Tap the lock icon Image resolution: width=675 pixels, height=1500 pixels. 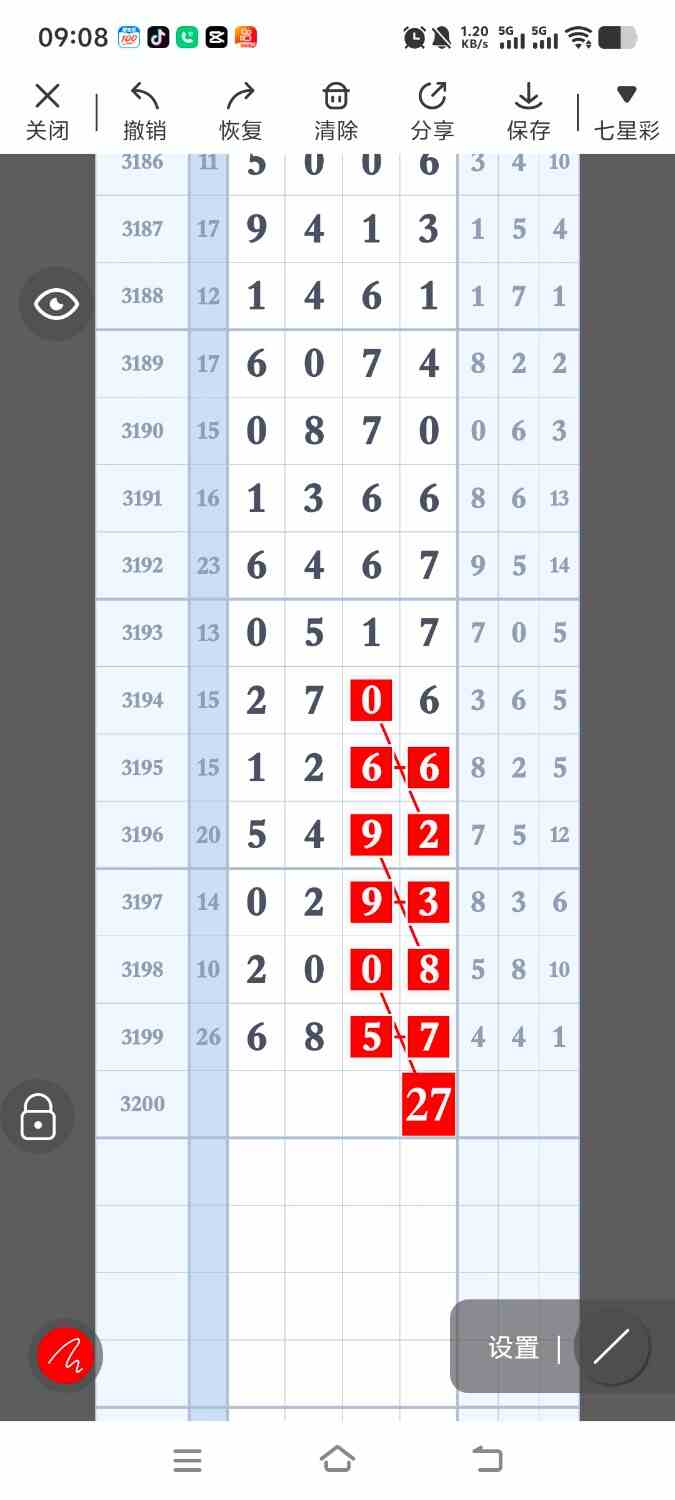tap(38, 1117)
